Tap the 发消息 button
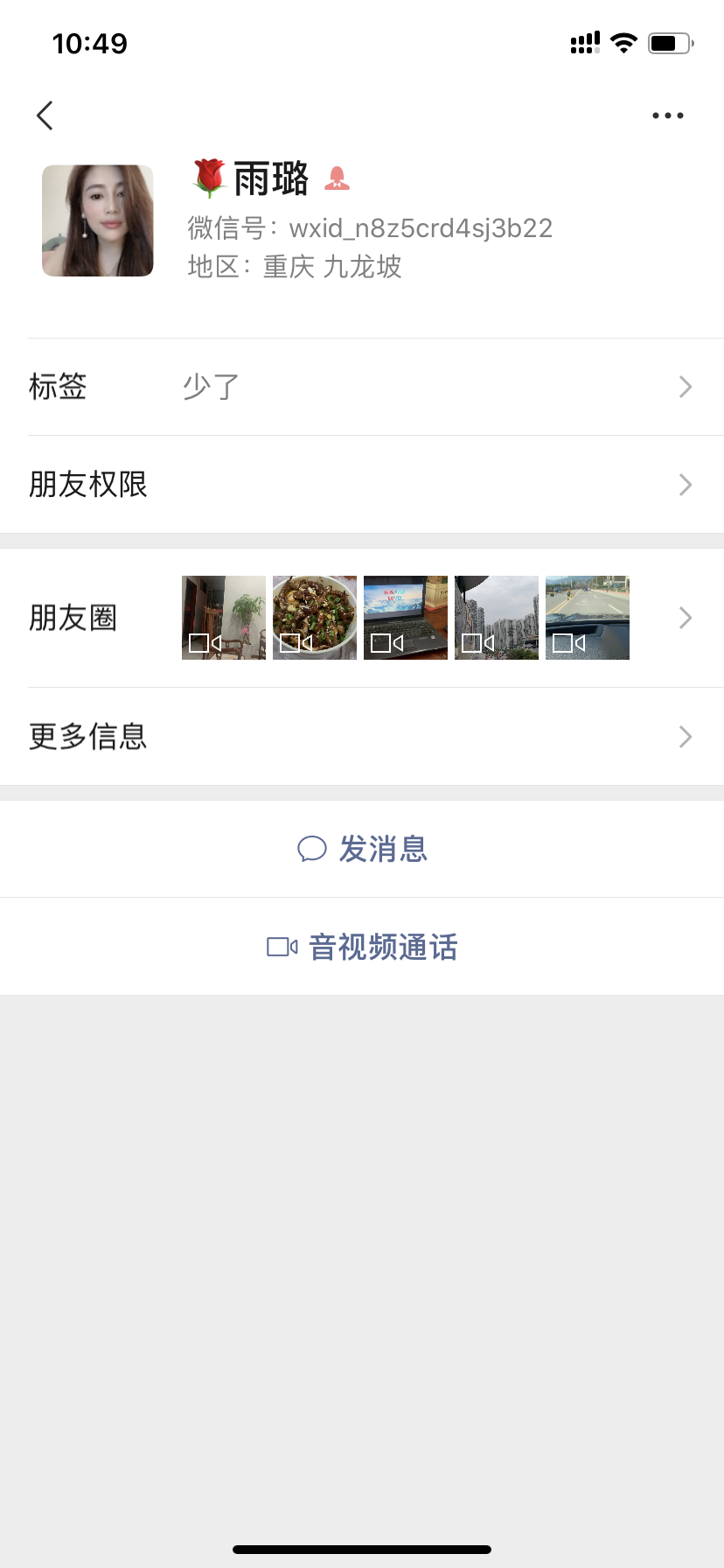The height and width of the screenshot is (1568, 724). [x=362, y=849]
